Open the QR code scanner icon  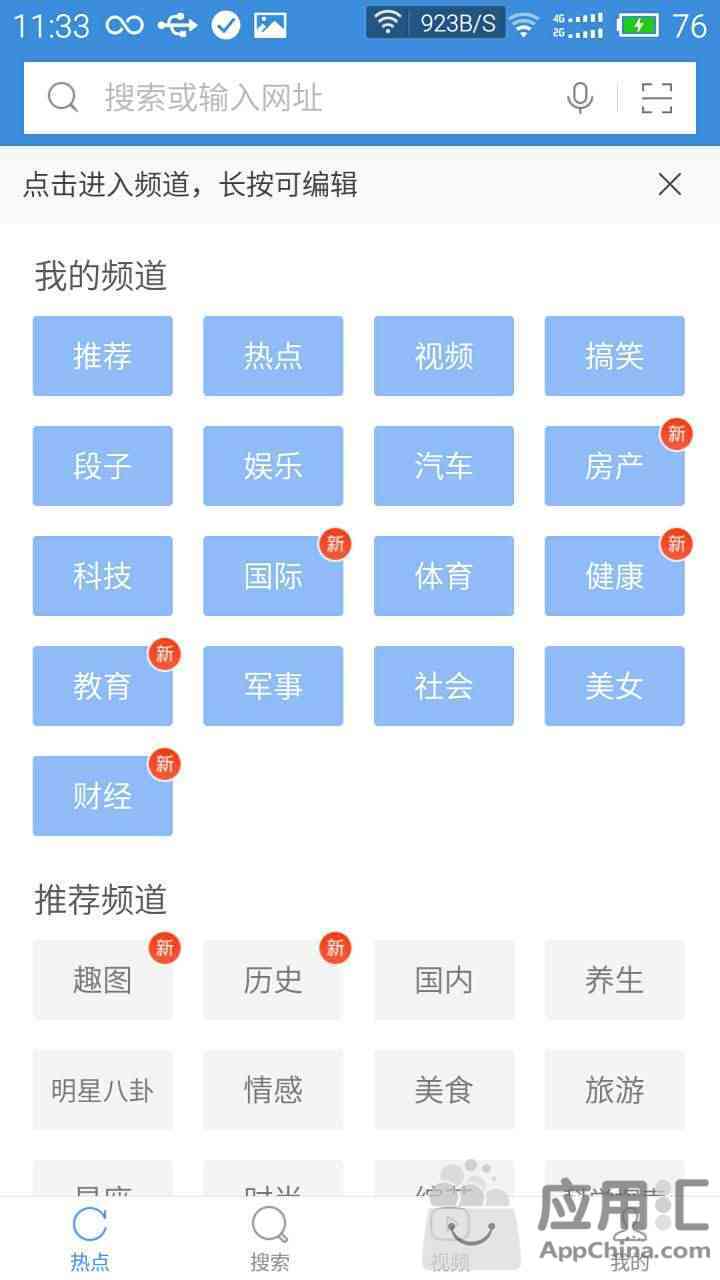pyautogui.click(x=657, y=98)
